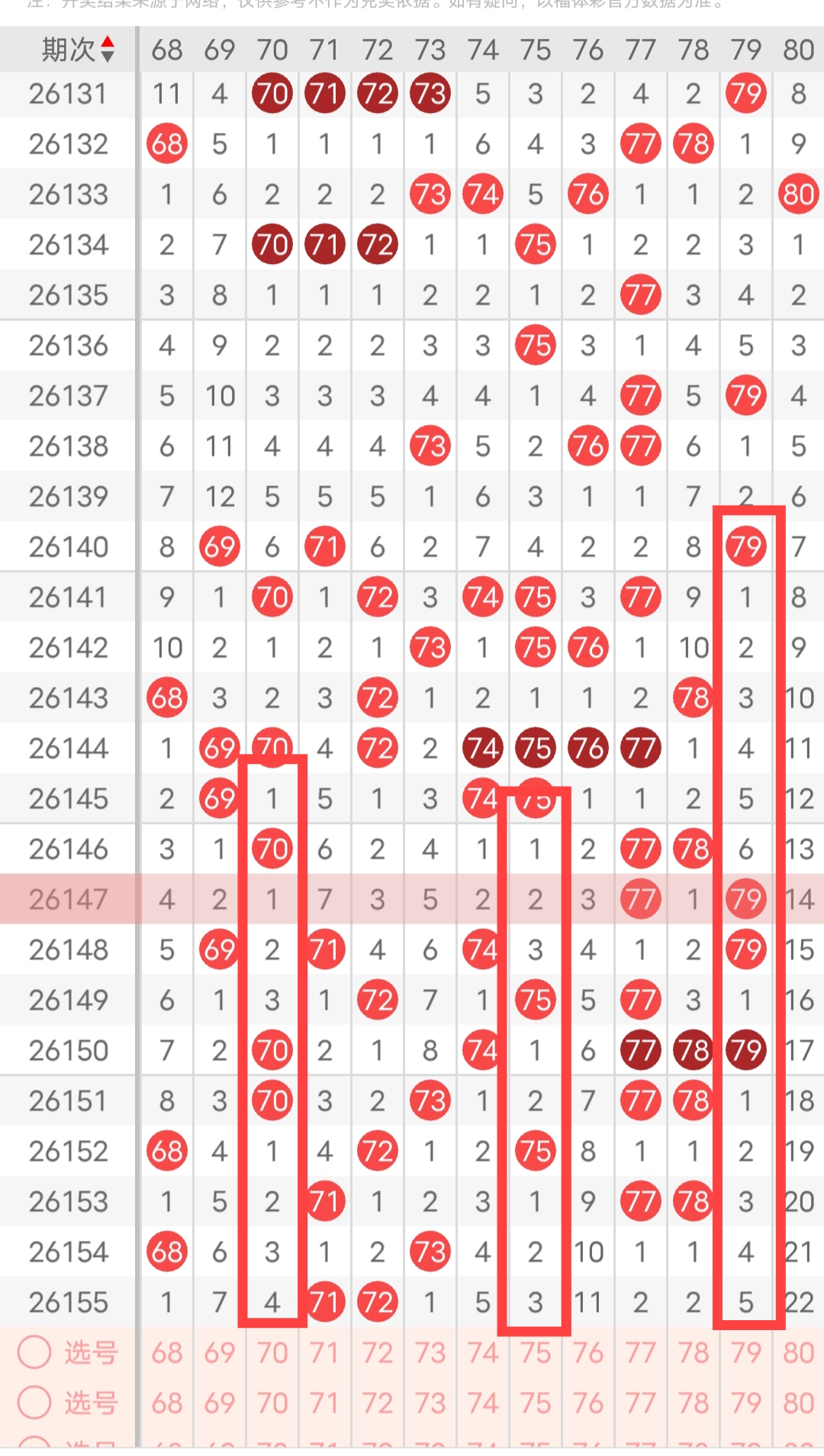
Task: Choose number 78 in the second 选号 row
Action: 694,1403
